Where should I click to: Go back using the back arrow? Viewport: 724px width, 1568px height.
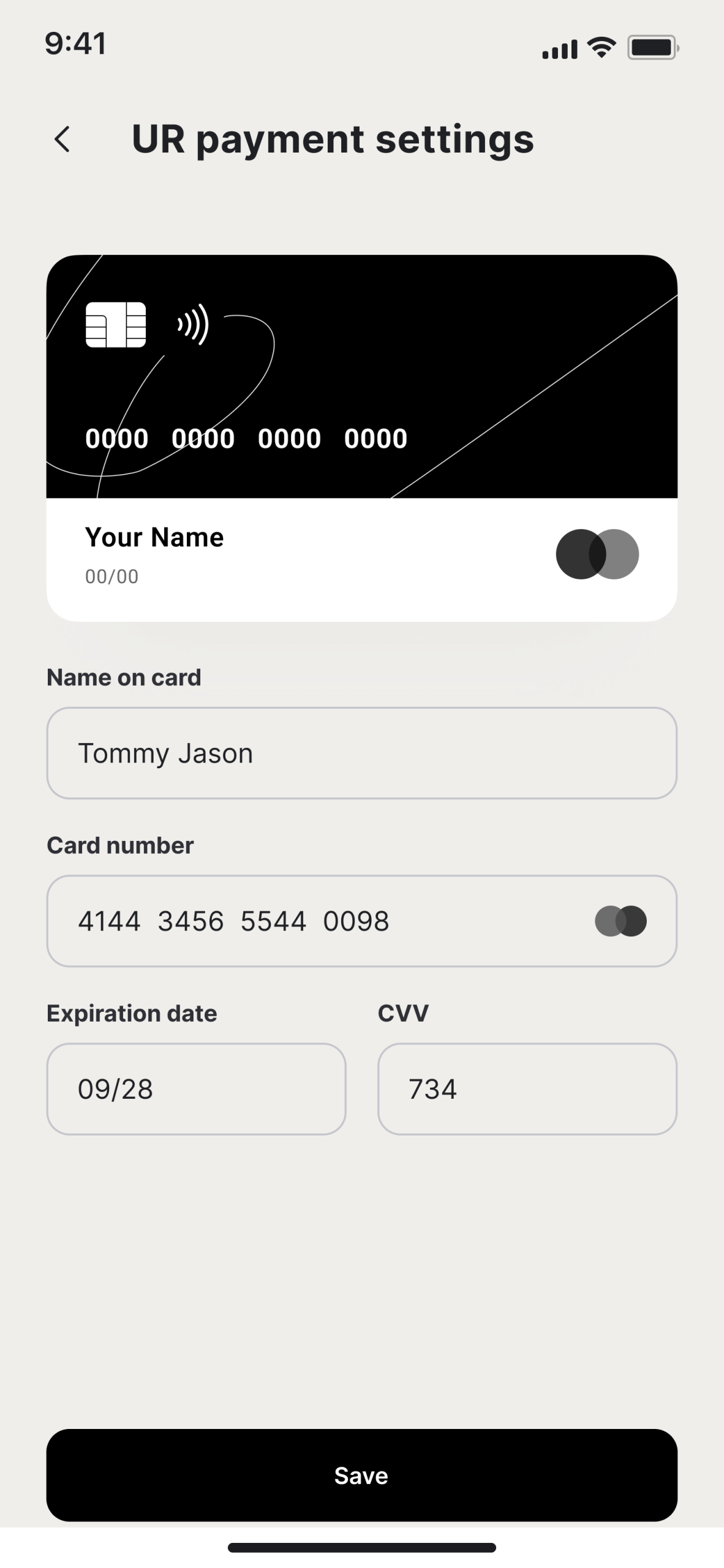click(x=62, y=139)
